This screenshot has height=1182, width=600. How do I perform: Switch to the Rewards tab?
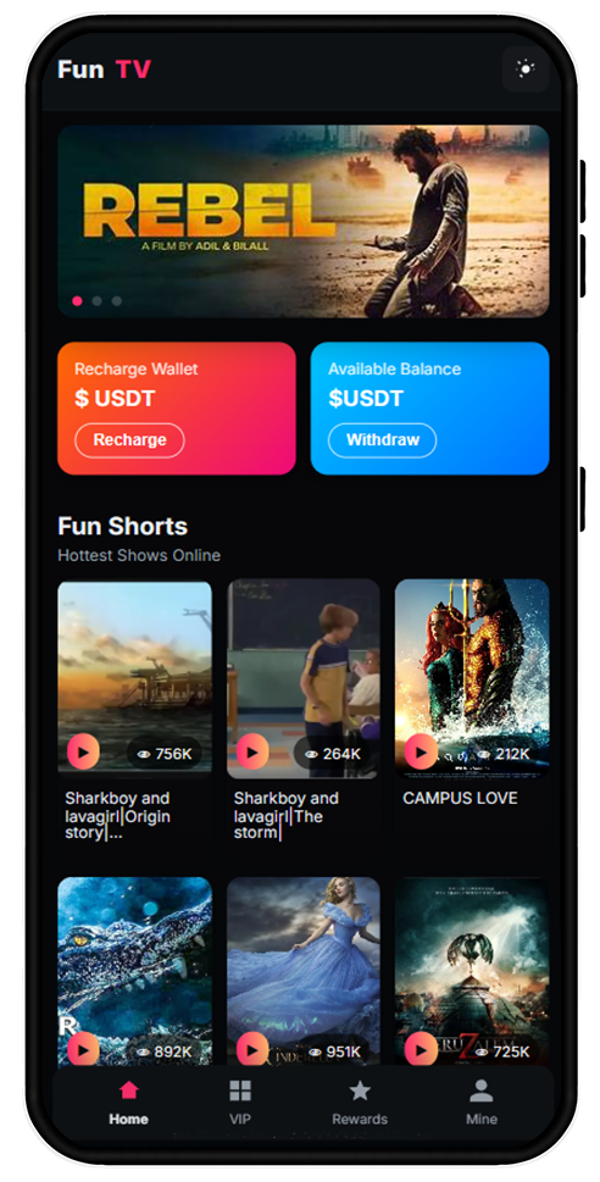point(359,1102)
